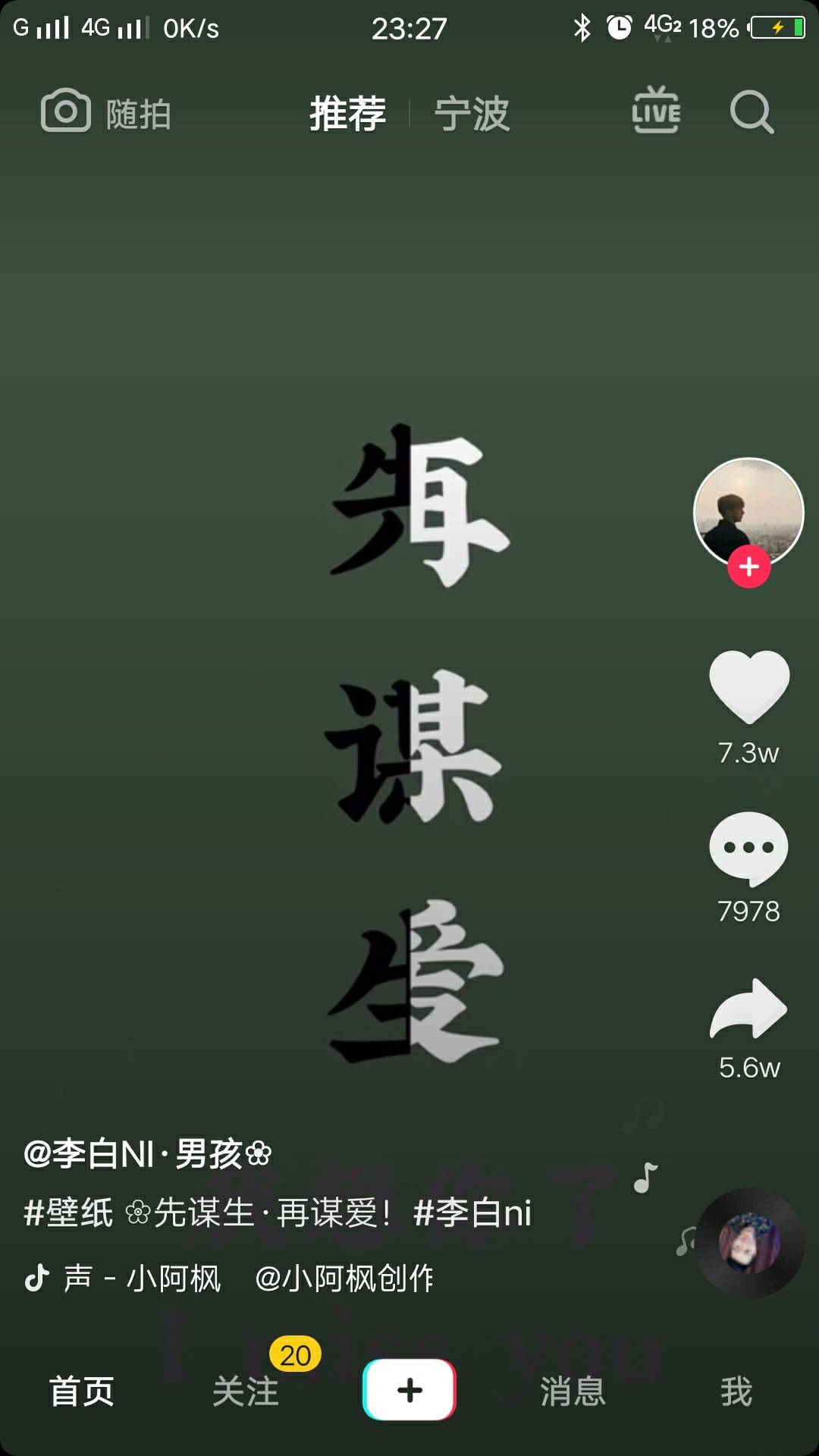Share this video
The width and height of the screenshot is (819, 1456).
coord(748,1009)
